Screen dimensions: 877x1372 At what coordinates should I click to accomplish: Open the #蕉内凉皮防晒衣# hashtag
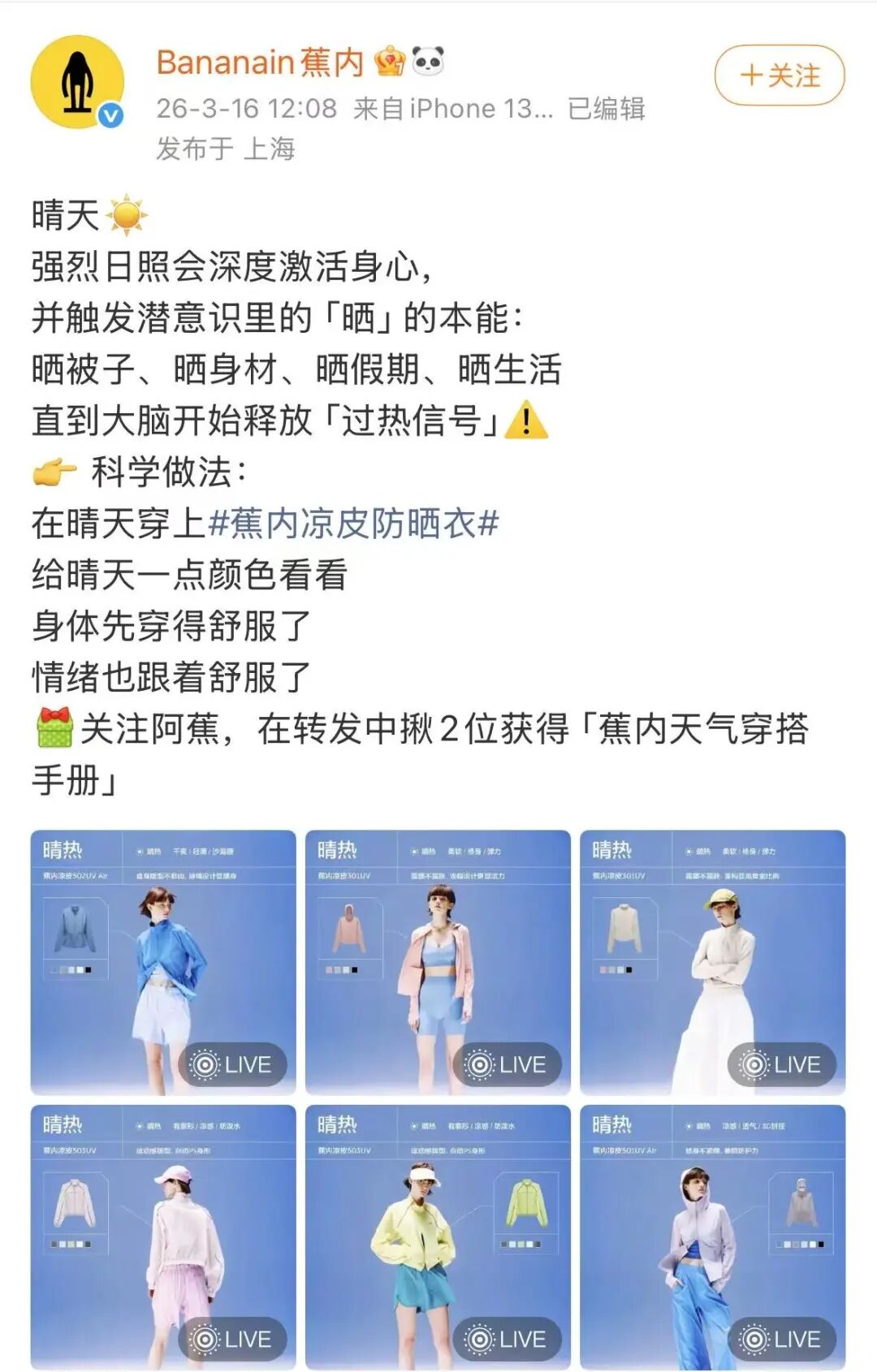pos(353,524)
